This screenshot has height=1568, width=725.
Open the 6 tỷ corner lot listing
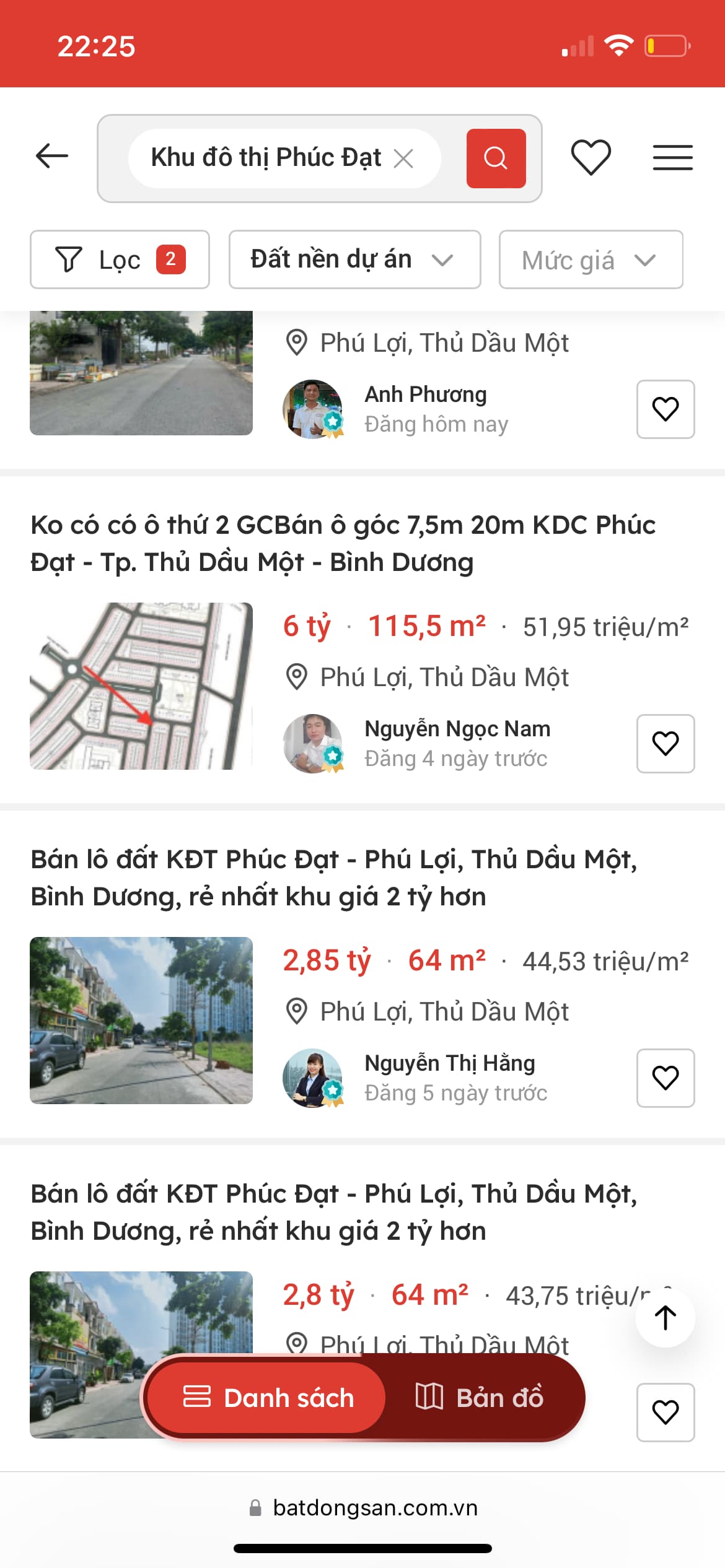[x=343, y=543]
